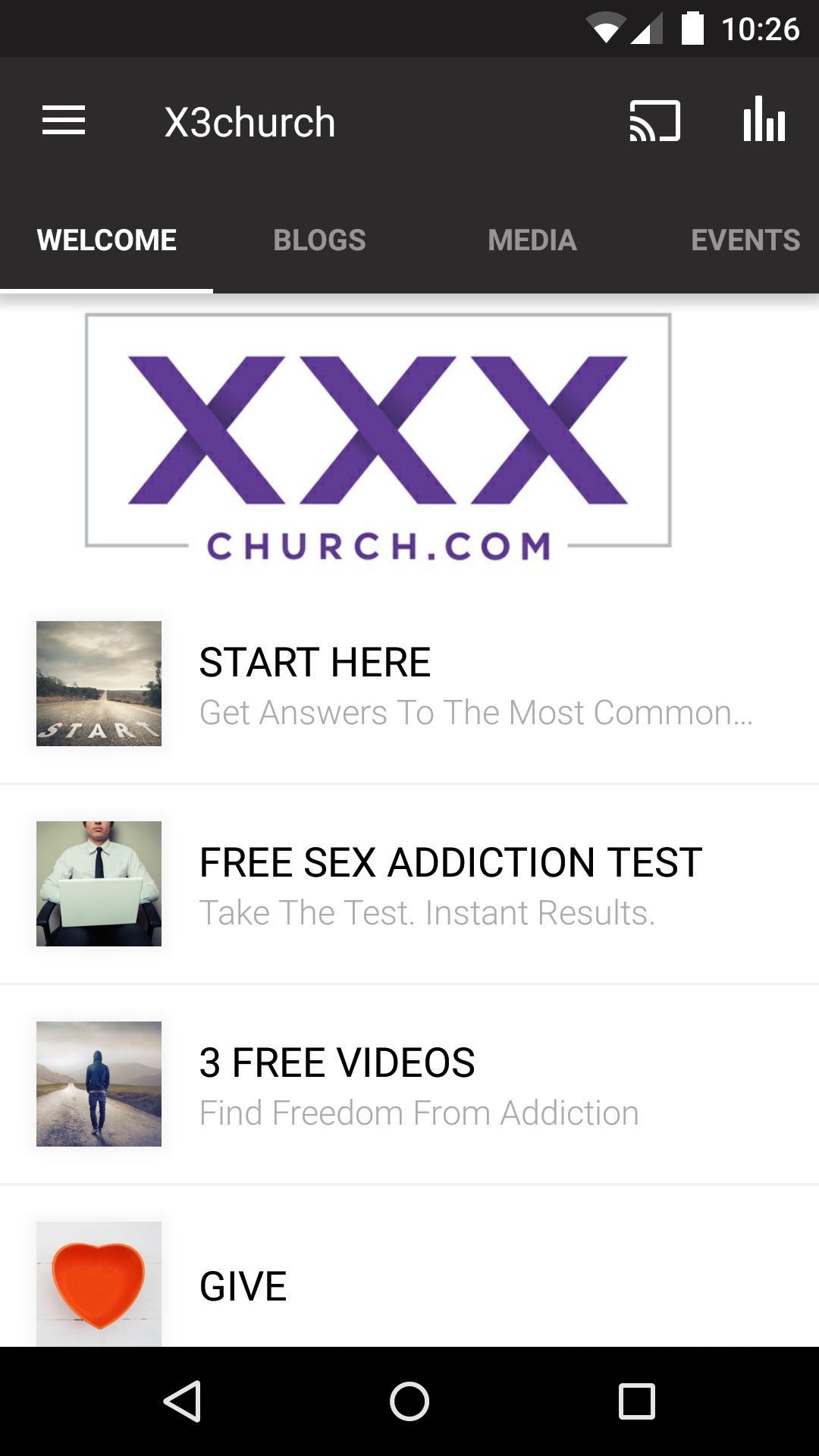The height and width of the screenshot is (1456, 819).
Task: Select the EVENTS tab
Action: coord(745,239)
